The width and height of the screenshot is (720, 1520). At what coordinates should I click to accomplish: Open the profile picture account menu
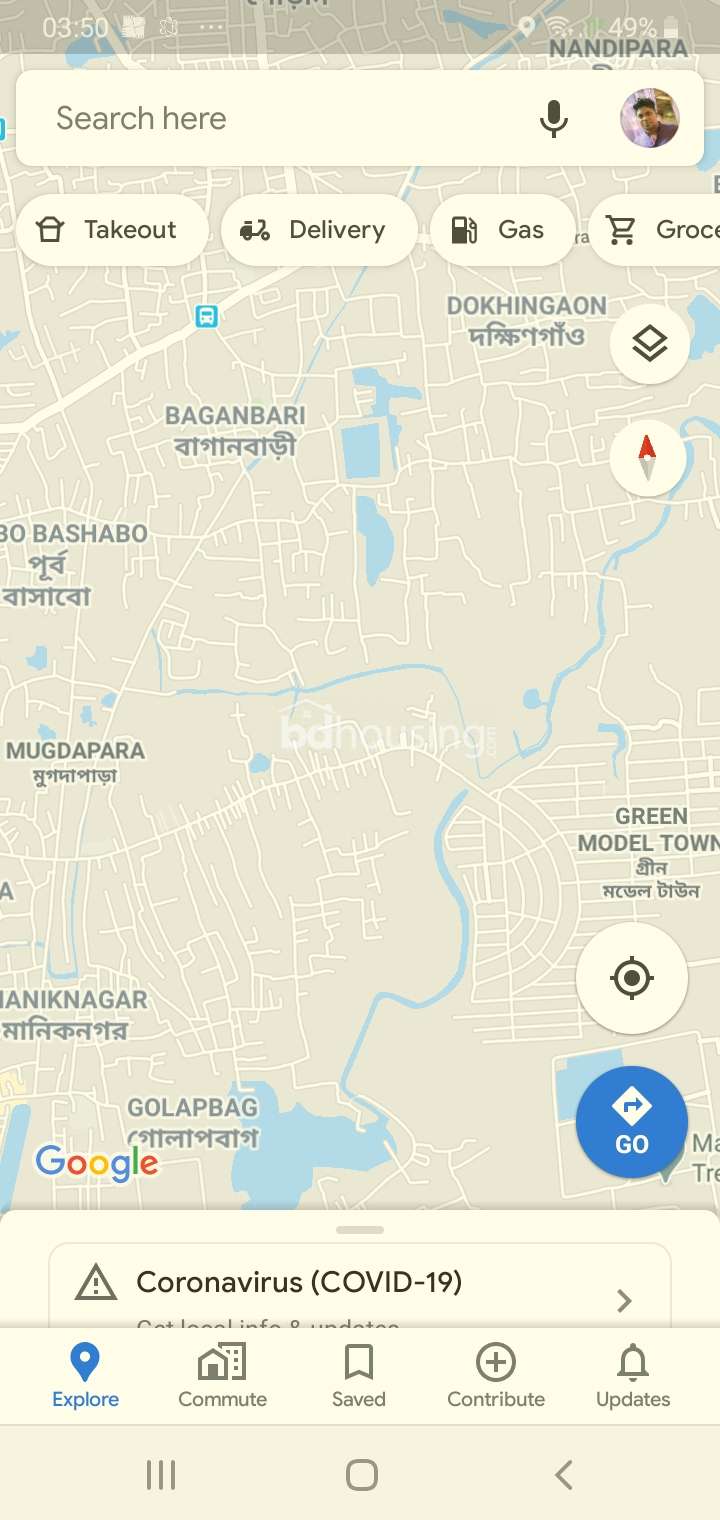pos(650,118)
